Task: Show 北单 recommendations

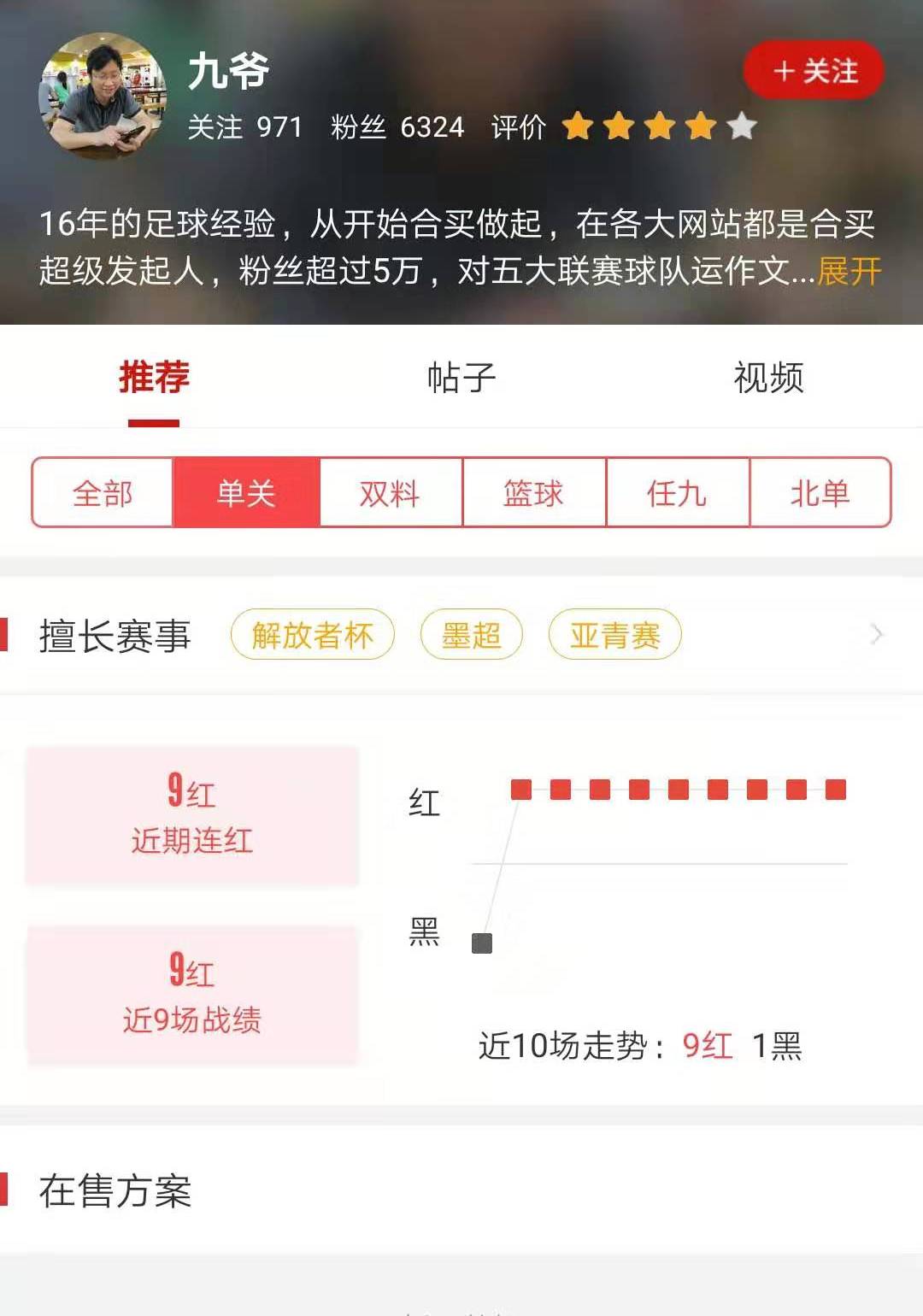Action: pos(820,493)
